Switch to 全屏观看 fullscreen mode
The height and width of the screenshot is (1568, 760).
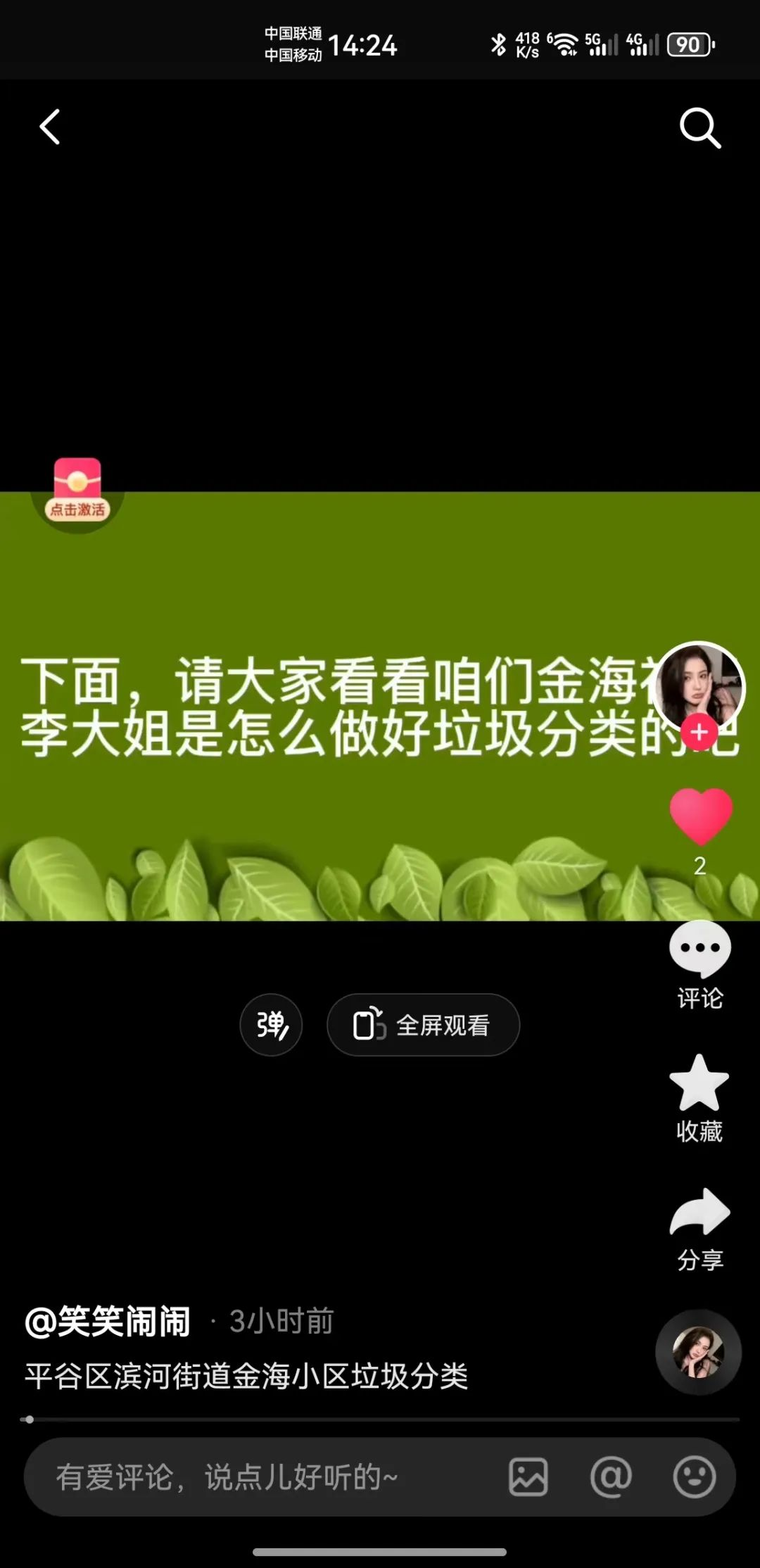(423, 1025)
